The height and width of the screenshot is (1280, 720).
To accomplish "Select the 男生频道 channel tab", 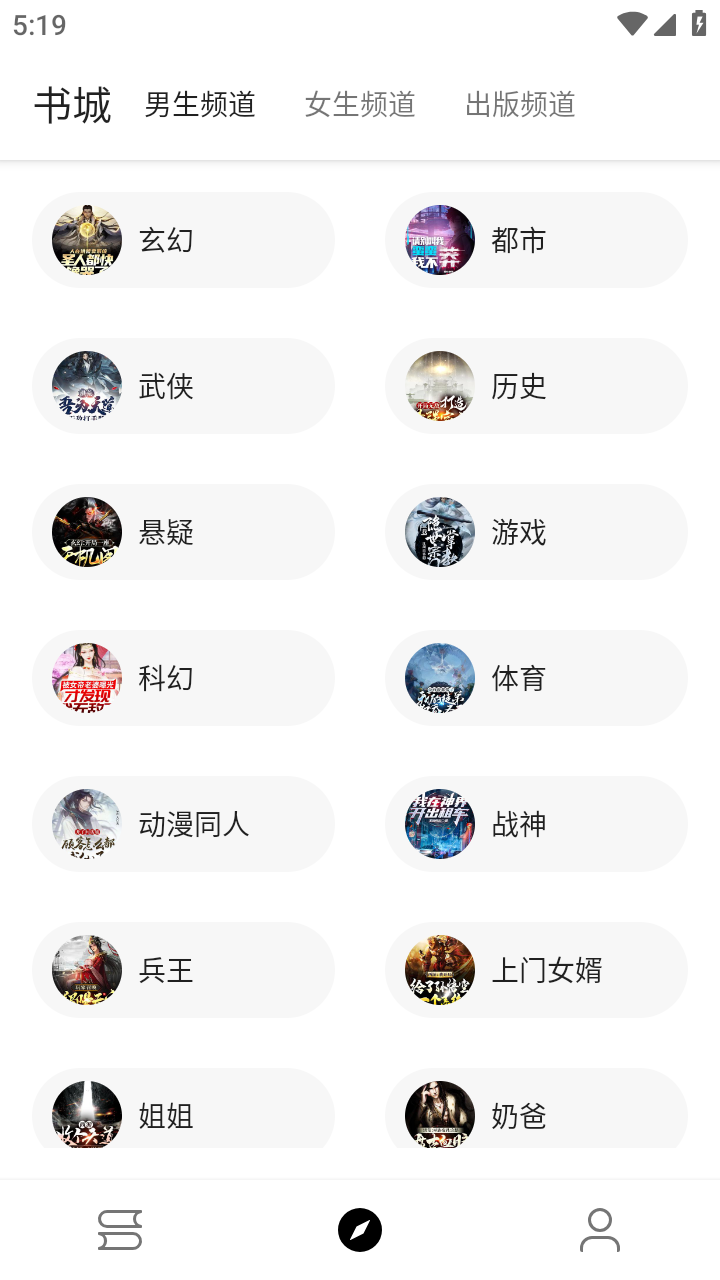I will pyautogui.click(x=199, y=104).
